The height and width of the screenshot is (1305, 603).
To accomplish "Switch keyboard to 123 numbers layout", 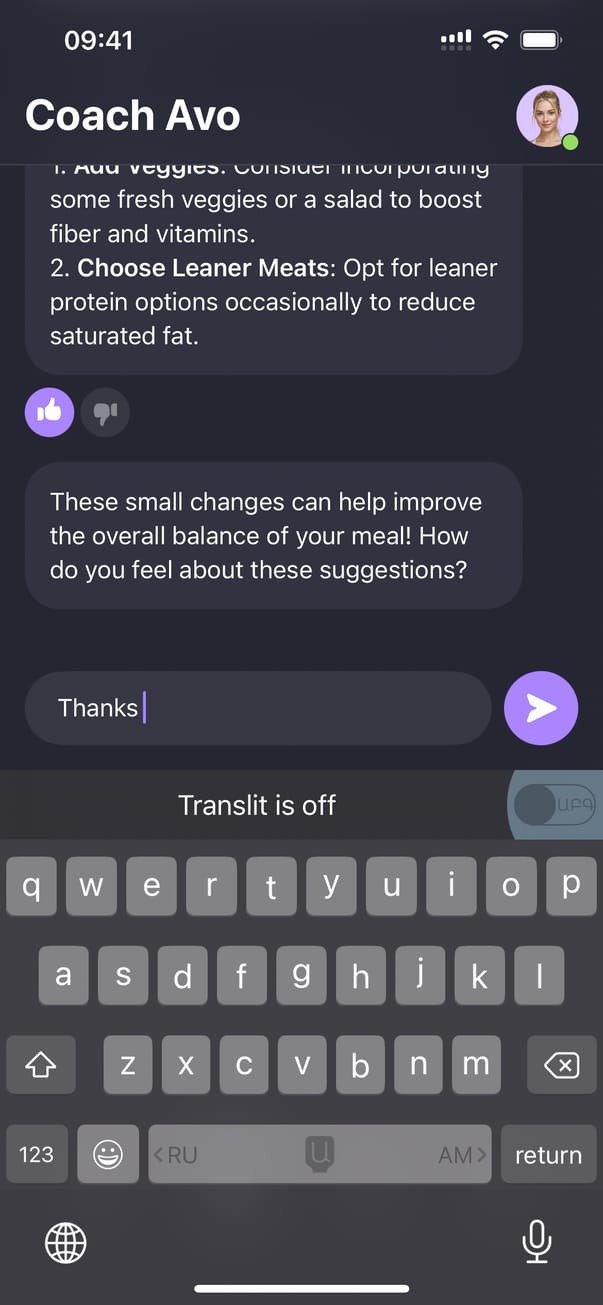I will [x=36, y=1155].
